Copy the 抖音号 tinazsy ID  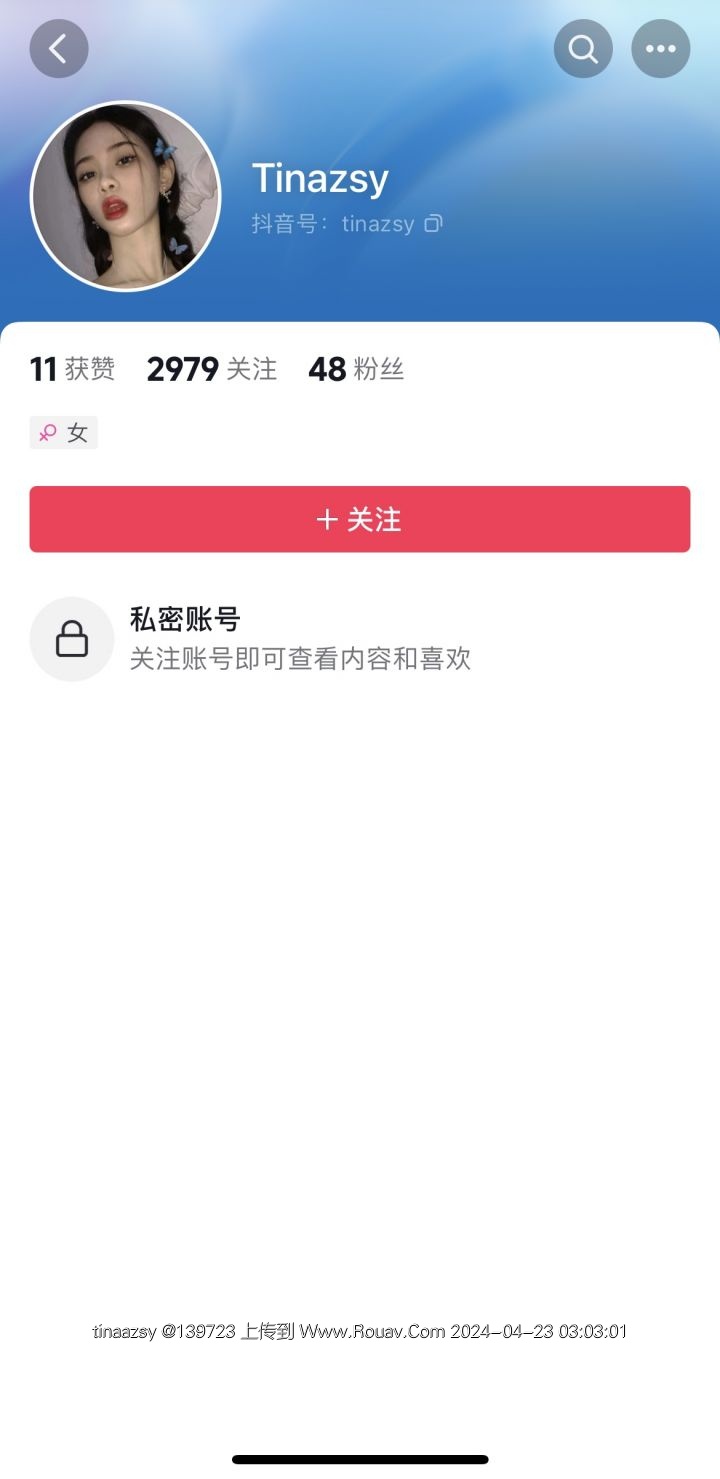[x=433, y=223]
